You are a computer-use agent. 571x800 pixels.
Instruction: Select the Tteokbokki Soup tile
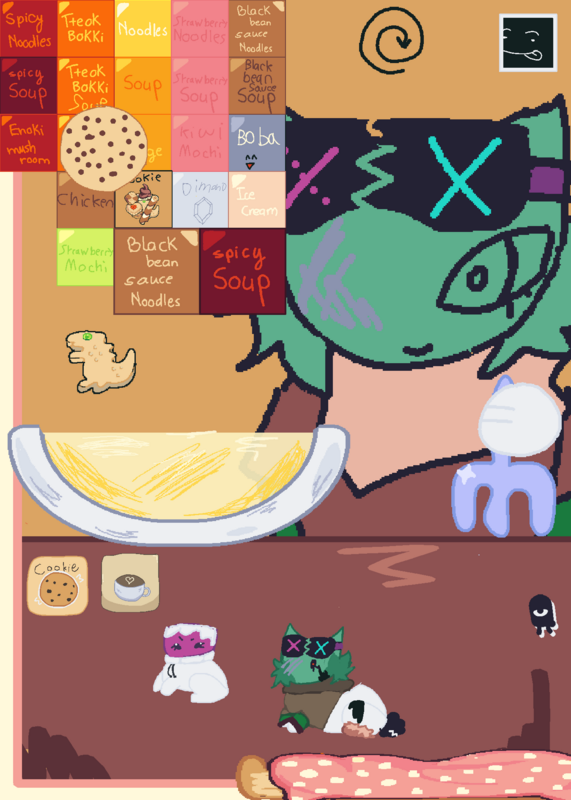pos(86,84)
